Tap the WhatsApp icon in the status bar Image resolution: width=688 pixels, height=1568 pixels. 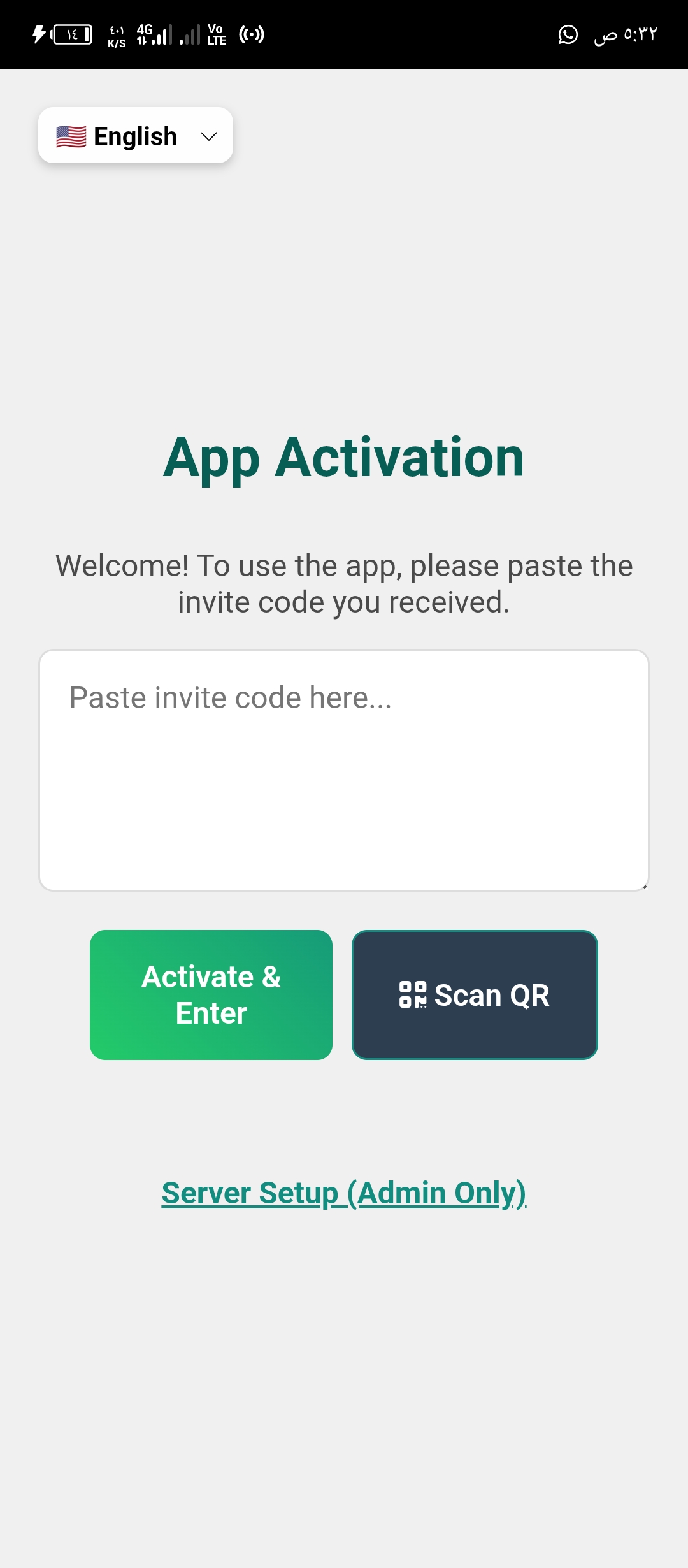coord(568,36)
